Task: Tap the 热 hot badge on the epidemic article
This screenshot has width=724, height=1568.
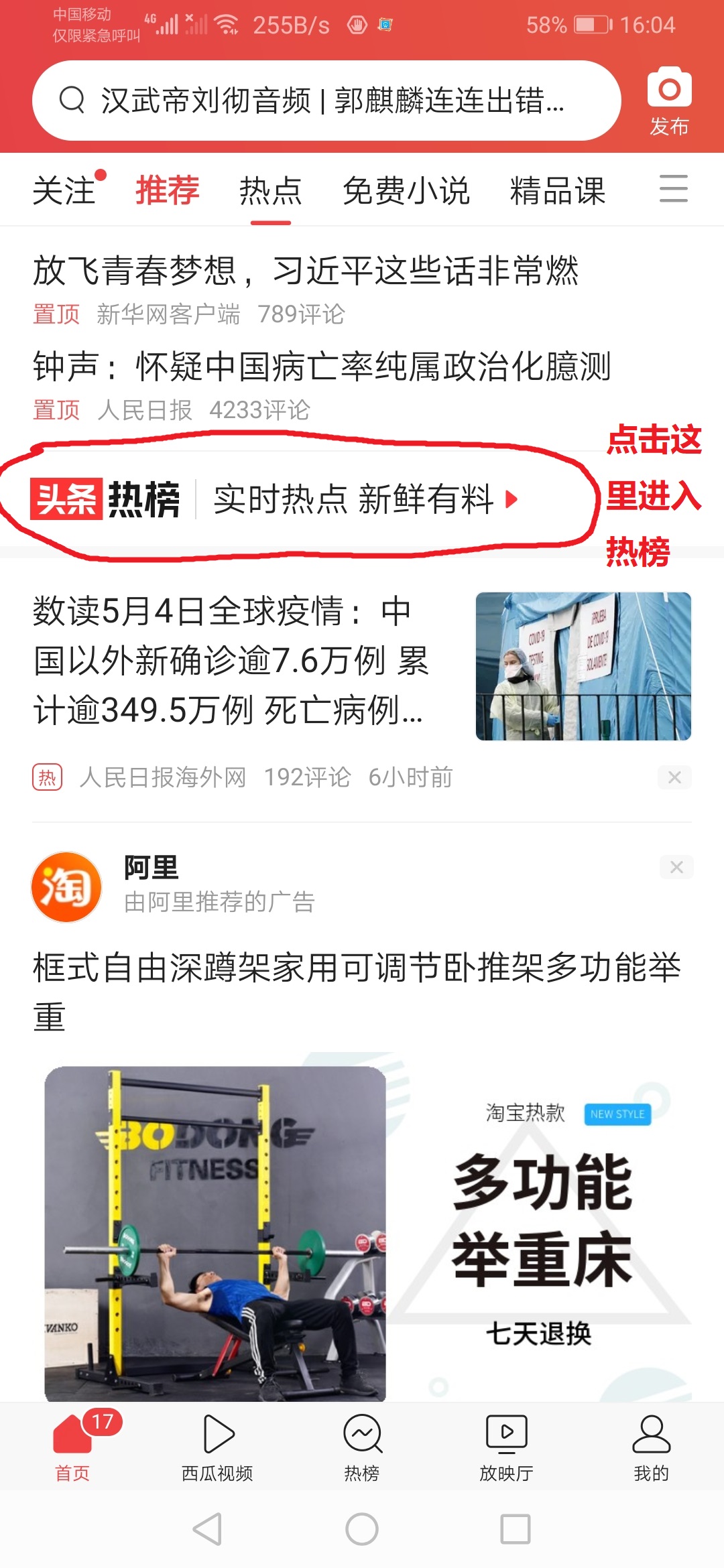Action: coord(49,777)
